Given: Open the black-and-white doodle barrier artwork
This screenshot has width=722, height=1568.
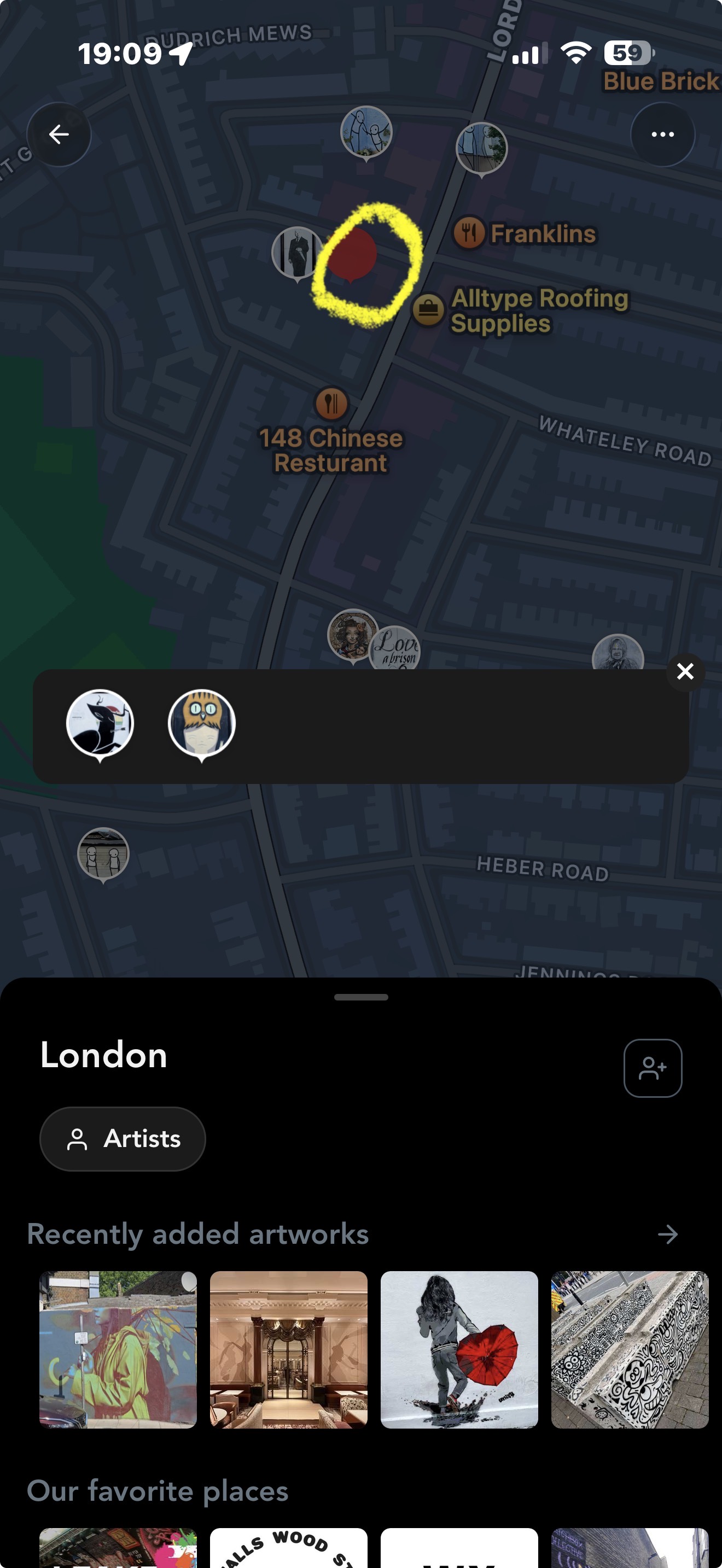Looking at the screenshot, I should coord(630,1349).
